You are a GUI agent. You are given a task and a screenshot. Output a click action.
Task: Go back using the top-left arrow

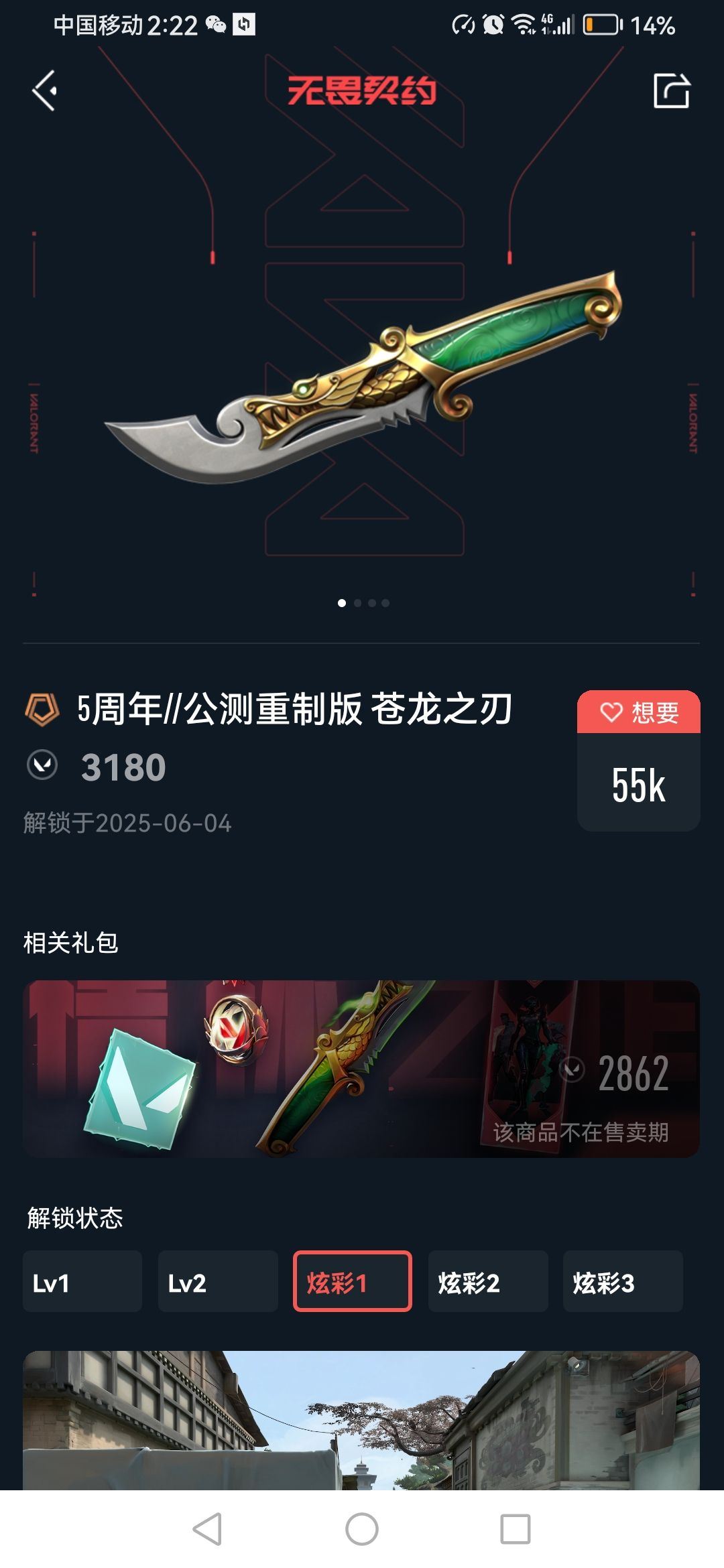[44, 90]
